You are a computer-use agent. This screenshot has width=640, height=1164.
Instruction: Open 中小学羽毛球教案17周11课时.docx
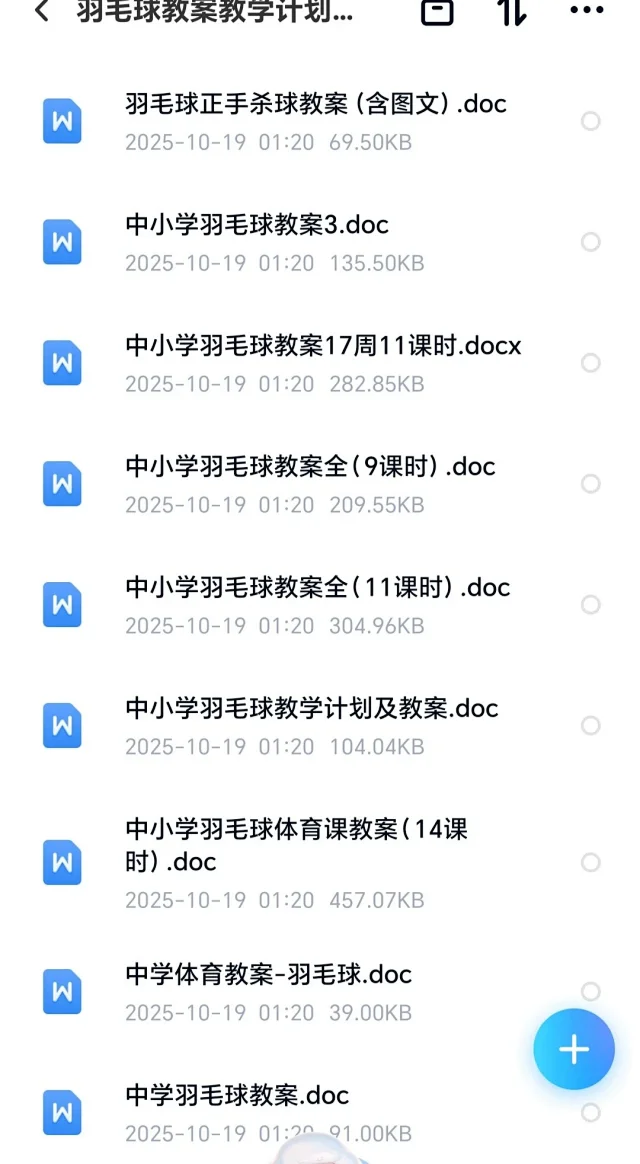323,346
